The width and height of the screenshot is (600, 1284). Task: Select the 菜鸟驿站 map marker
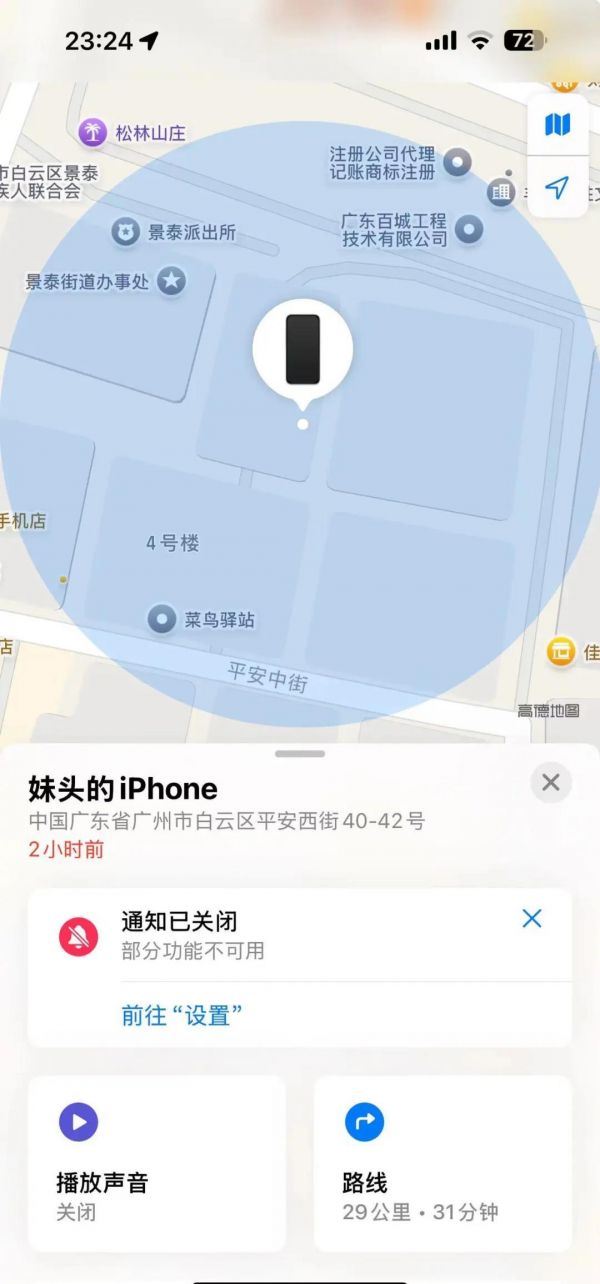(x=162, y=619)
